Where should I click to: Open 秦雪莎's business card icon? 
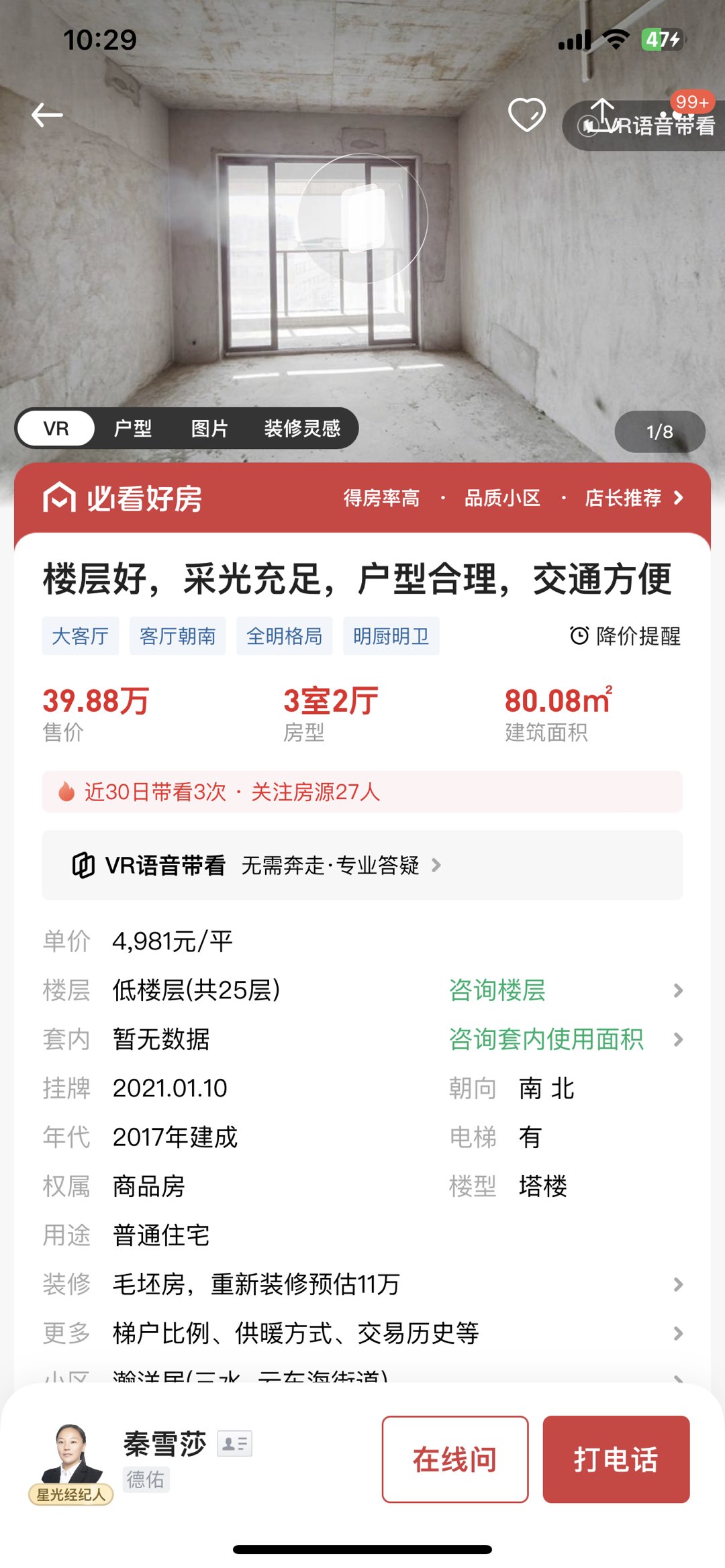[x=235, y=1443]
